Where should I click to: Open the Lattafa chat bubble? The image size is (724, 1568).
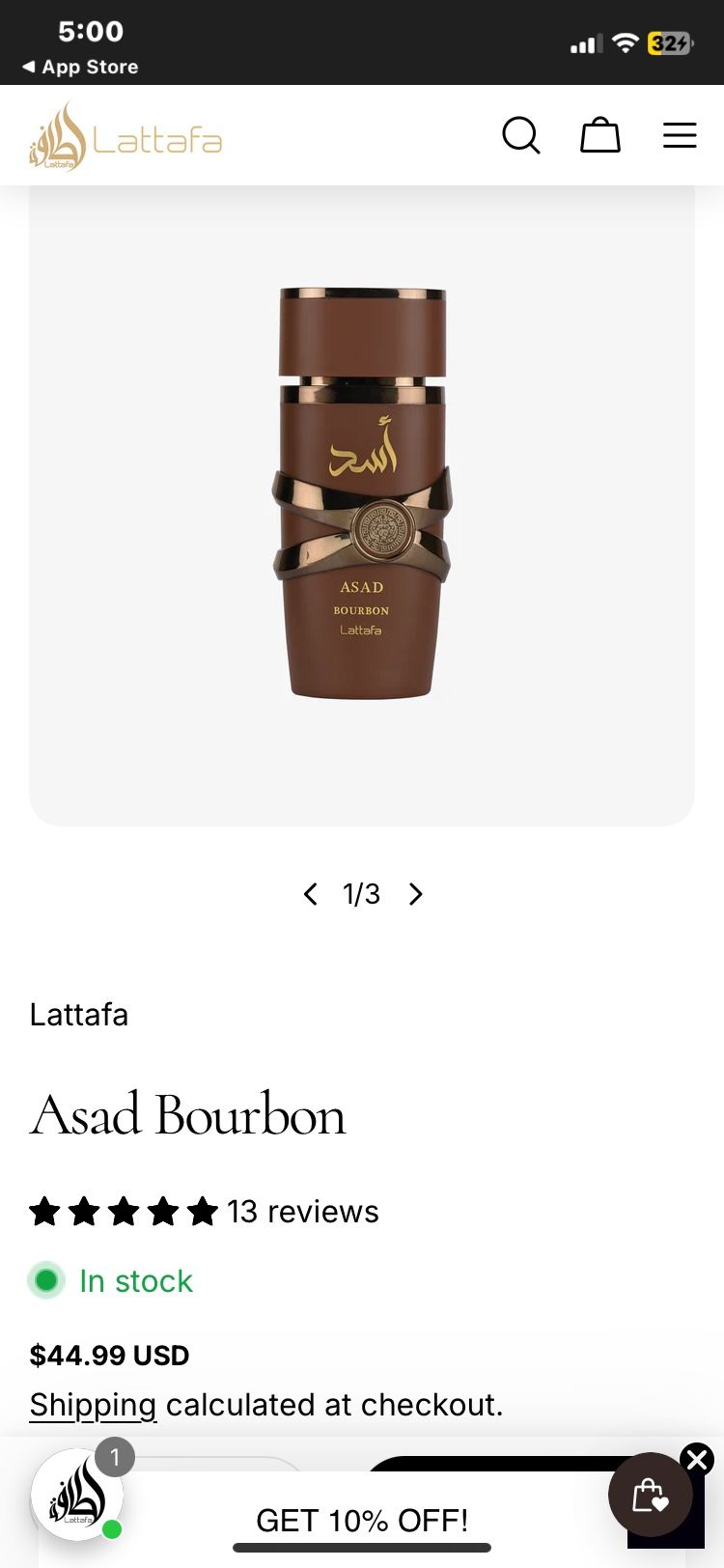(x=77, y=1495)
